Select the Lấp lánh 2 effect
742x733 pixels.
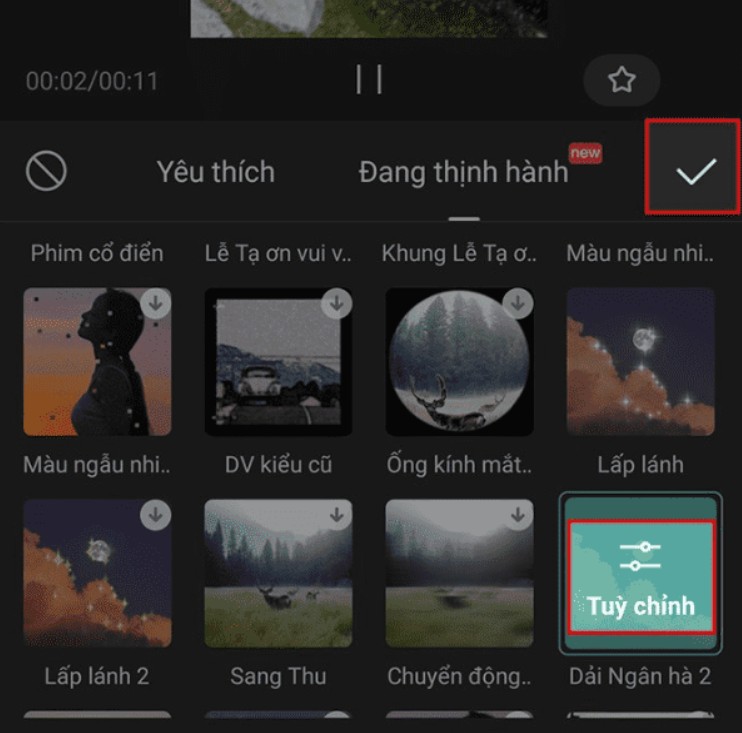point(97,573)
